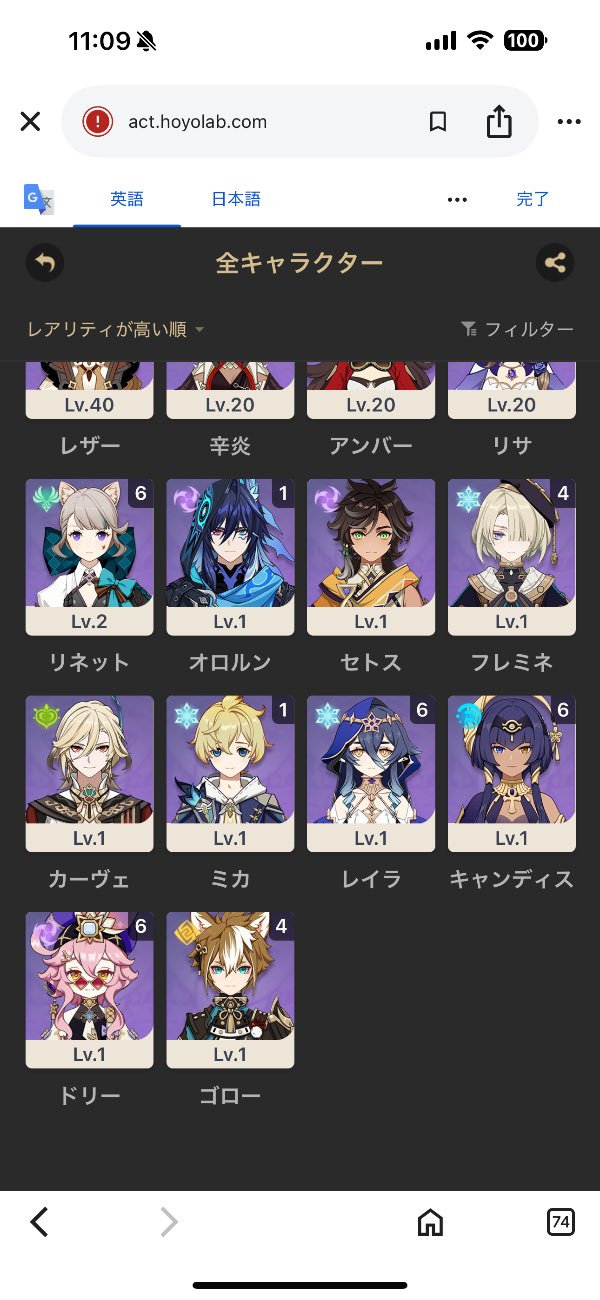
Task: Switch translation to 日本語
Action: (236, 199)
